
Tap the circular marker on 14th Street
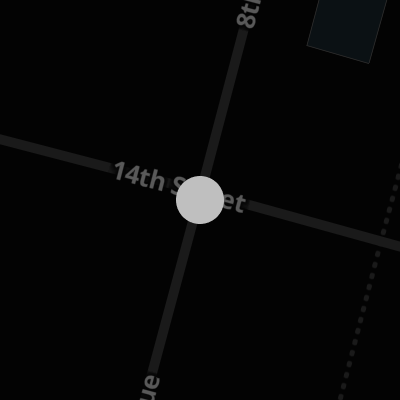coord(200,200)
